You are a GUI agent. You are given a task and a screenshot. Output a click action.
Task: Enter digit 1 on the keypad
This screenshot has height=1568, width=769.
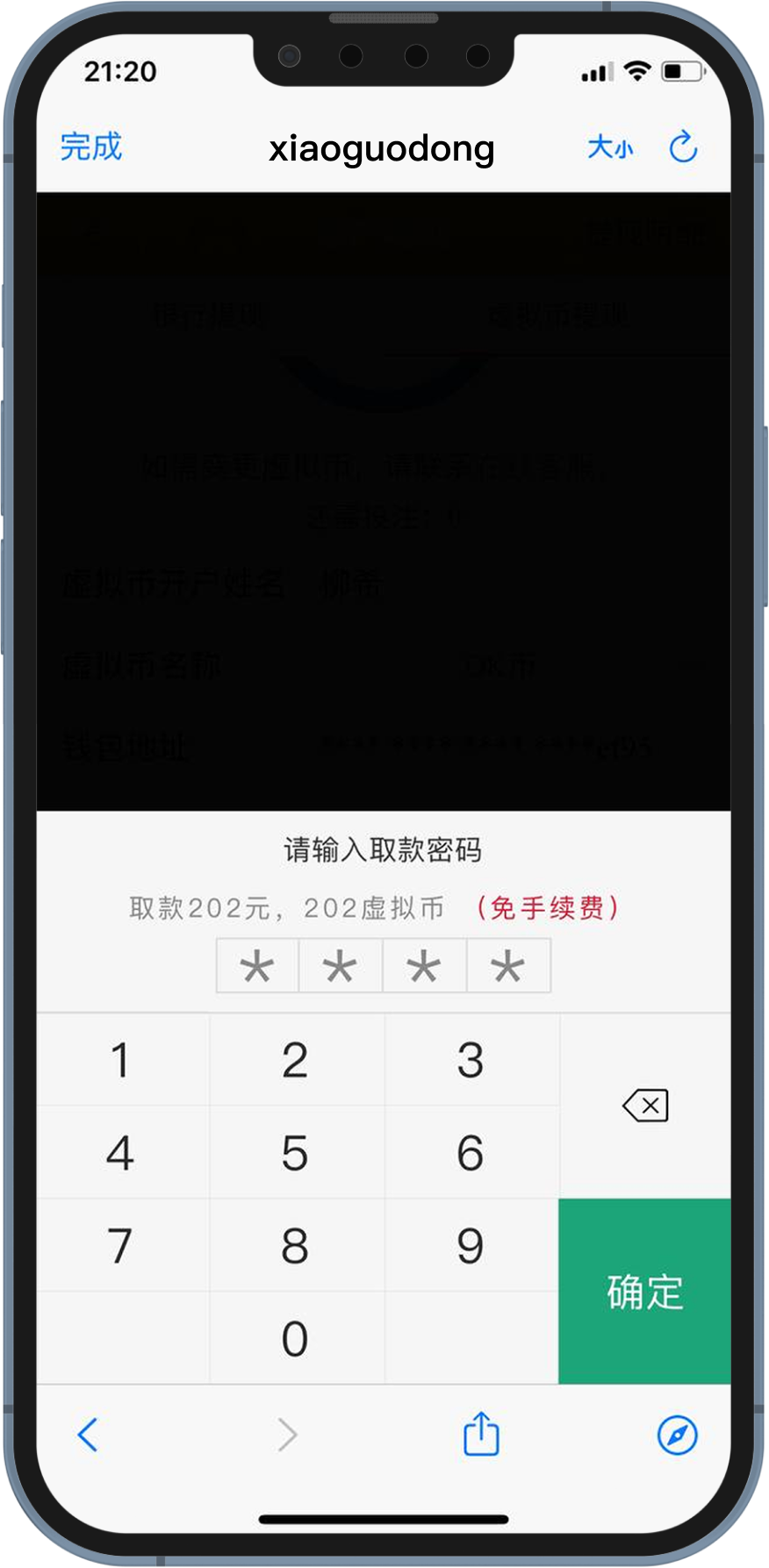121,1060
